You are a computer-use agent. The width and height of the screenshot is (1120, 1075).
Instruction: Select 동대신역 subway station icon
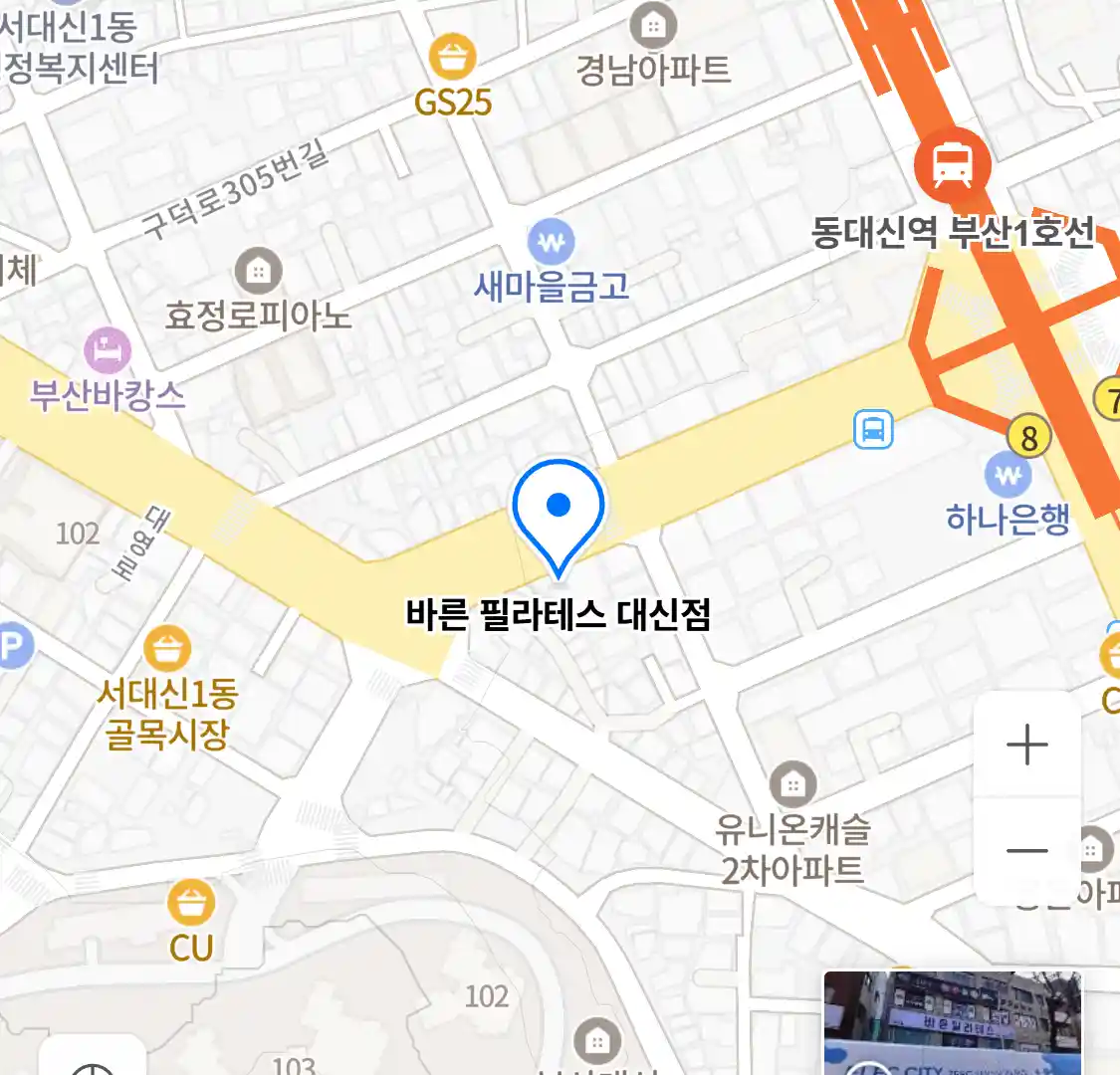952,163
